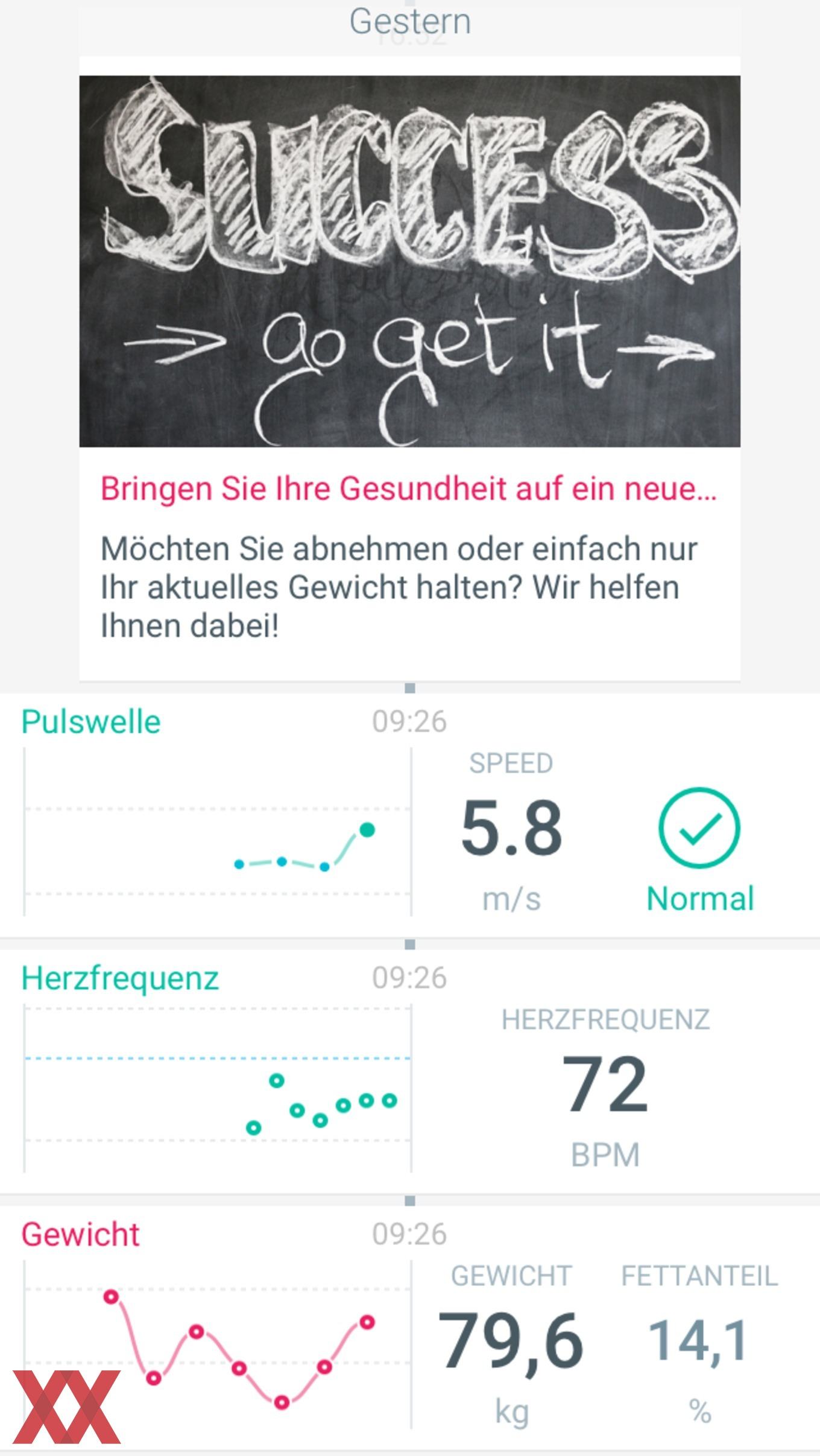
Task: Open the Gewicht measurement card
Action: 410,1328
